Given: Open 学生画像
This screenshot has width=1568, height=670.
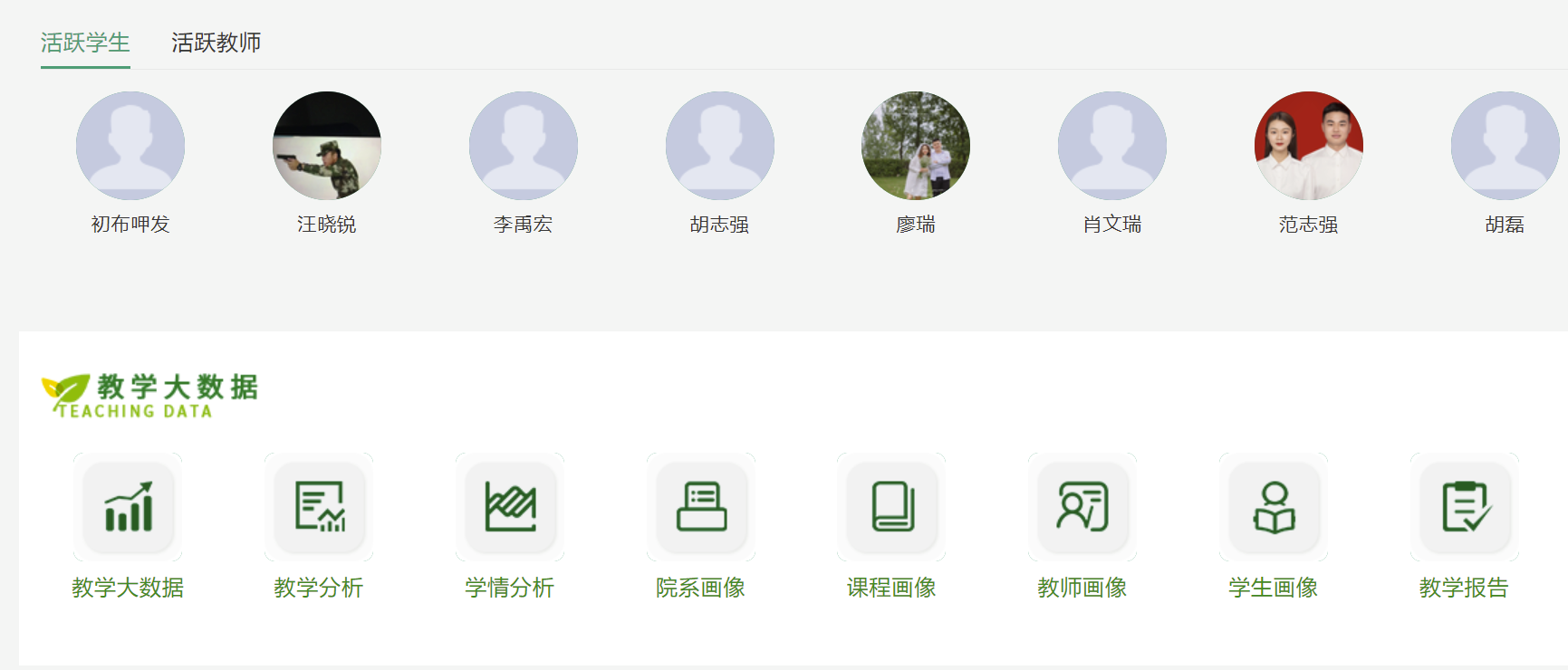Looking at the screenshot, I should point(1274,507).
